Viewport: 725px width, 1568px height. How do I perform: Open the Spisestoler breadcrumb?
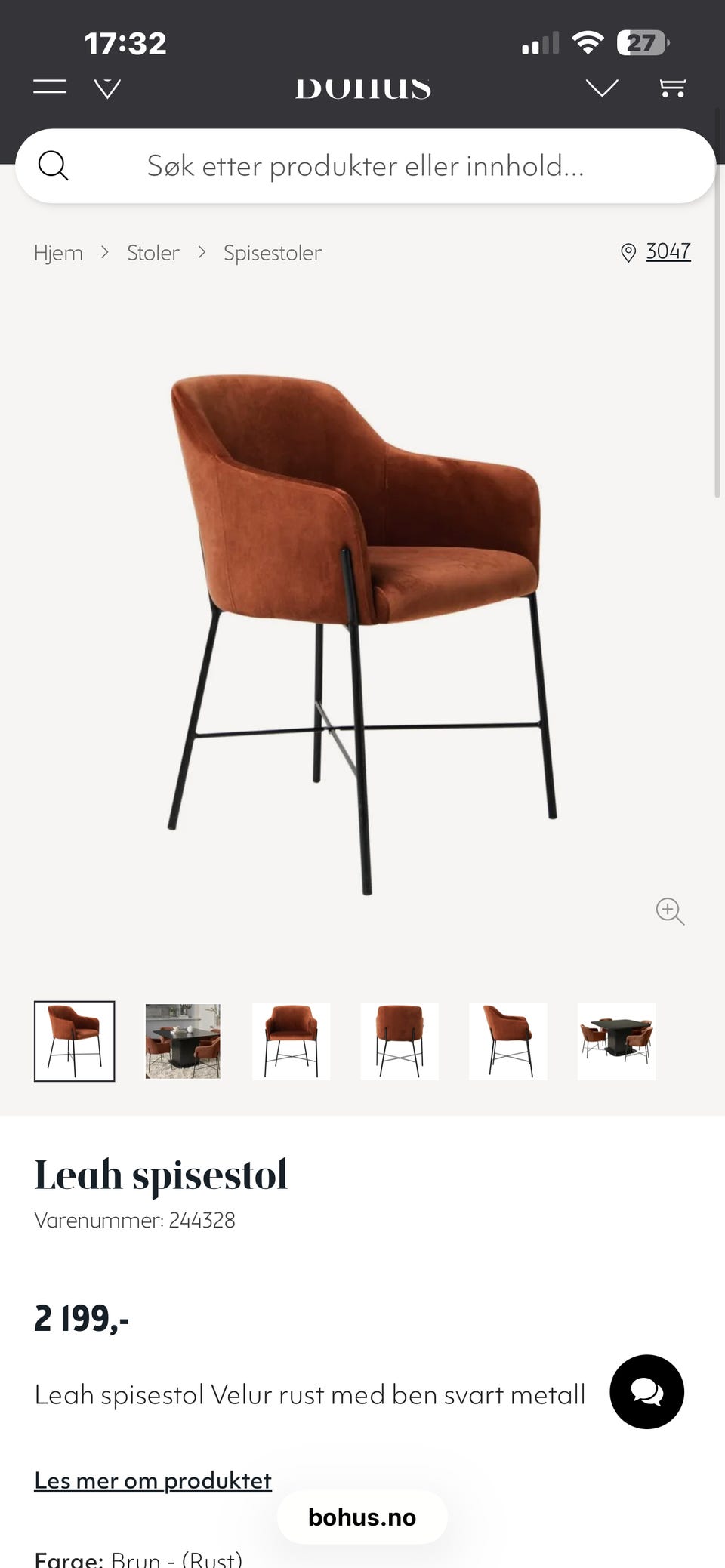(x=272, y=253)
